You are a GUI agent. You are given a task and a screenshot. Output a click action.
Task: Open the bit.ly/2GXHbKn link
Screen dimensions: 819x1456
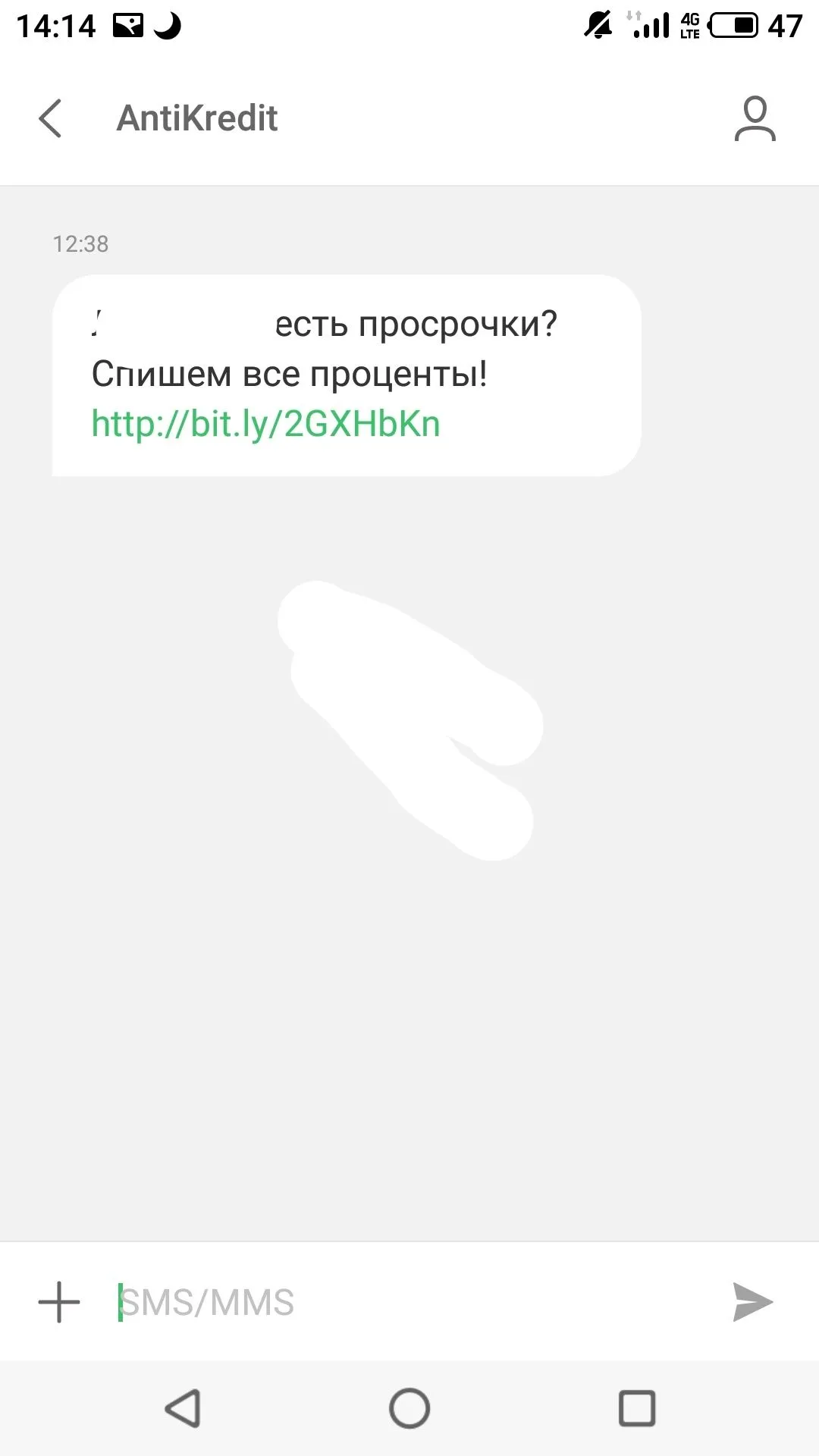pos(265,424)
